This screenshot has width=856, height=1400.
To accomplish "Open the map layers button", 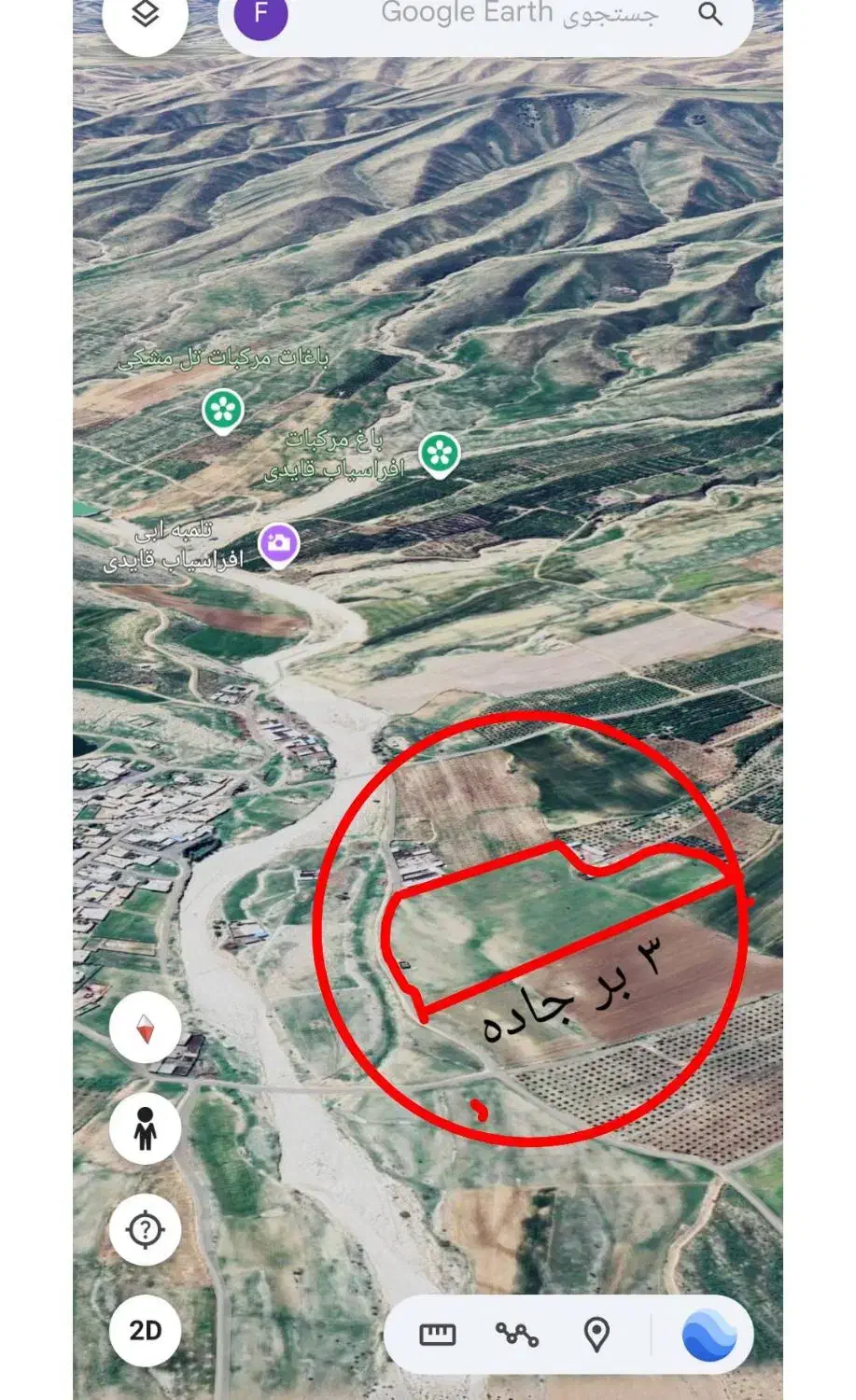I will click(145, 16).
